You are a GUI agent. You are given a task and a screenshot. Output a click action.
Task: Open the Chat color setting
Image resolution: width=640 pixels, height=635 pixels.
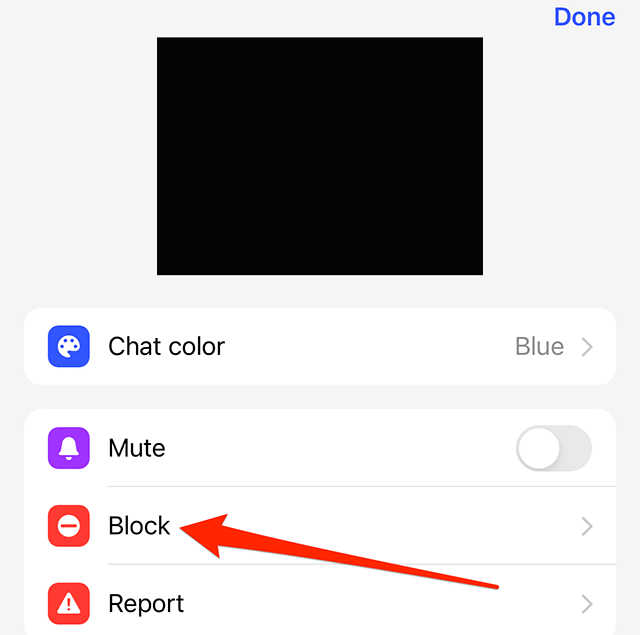[320, 347]
